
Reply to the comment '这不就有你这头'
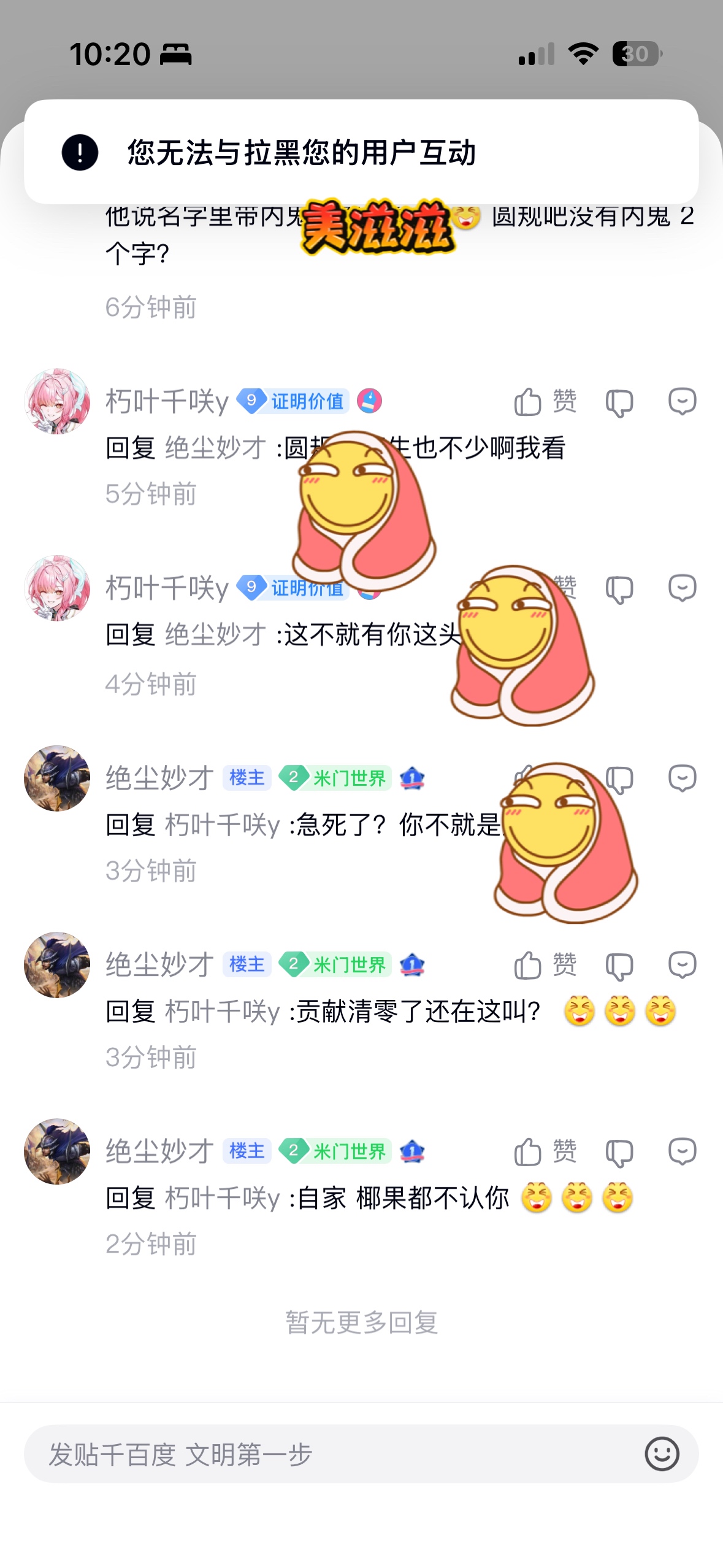click(681, 589)
